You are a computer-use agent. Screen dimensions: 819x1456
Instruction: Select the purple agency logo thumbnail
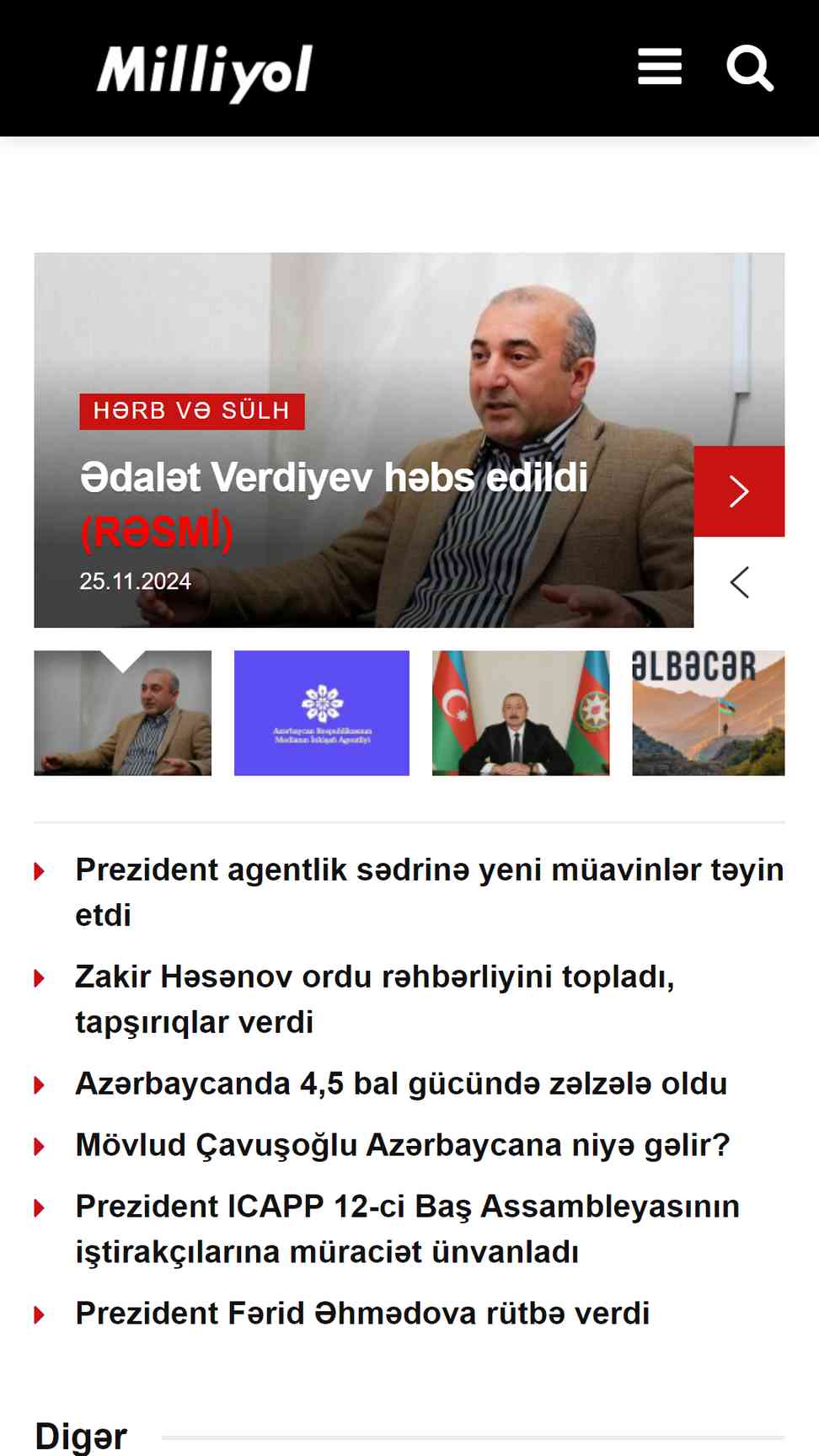(322, 713)
